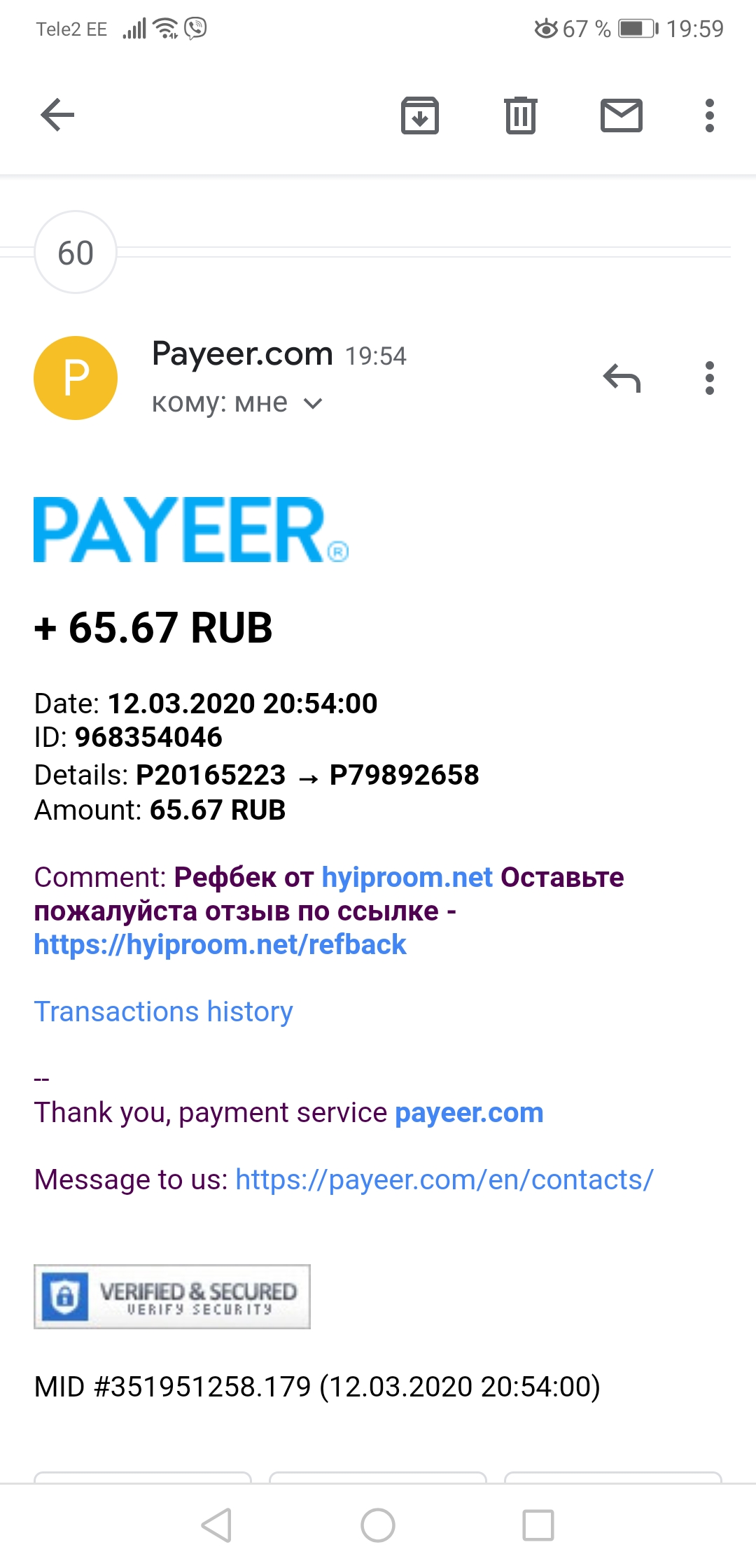Go back to the inbox
This screenshot has width=756, height=1568.
coord(57,115)
